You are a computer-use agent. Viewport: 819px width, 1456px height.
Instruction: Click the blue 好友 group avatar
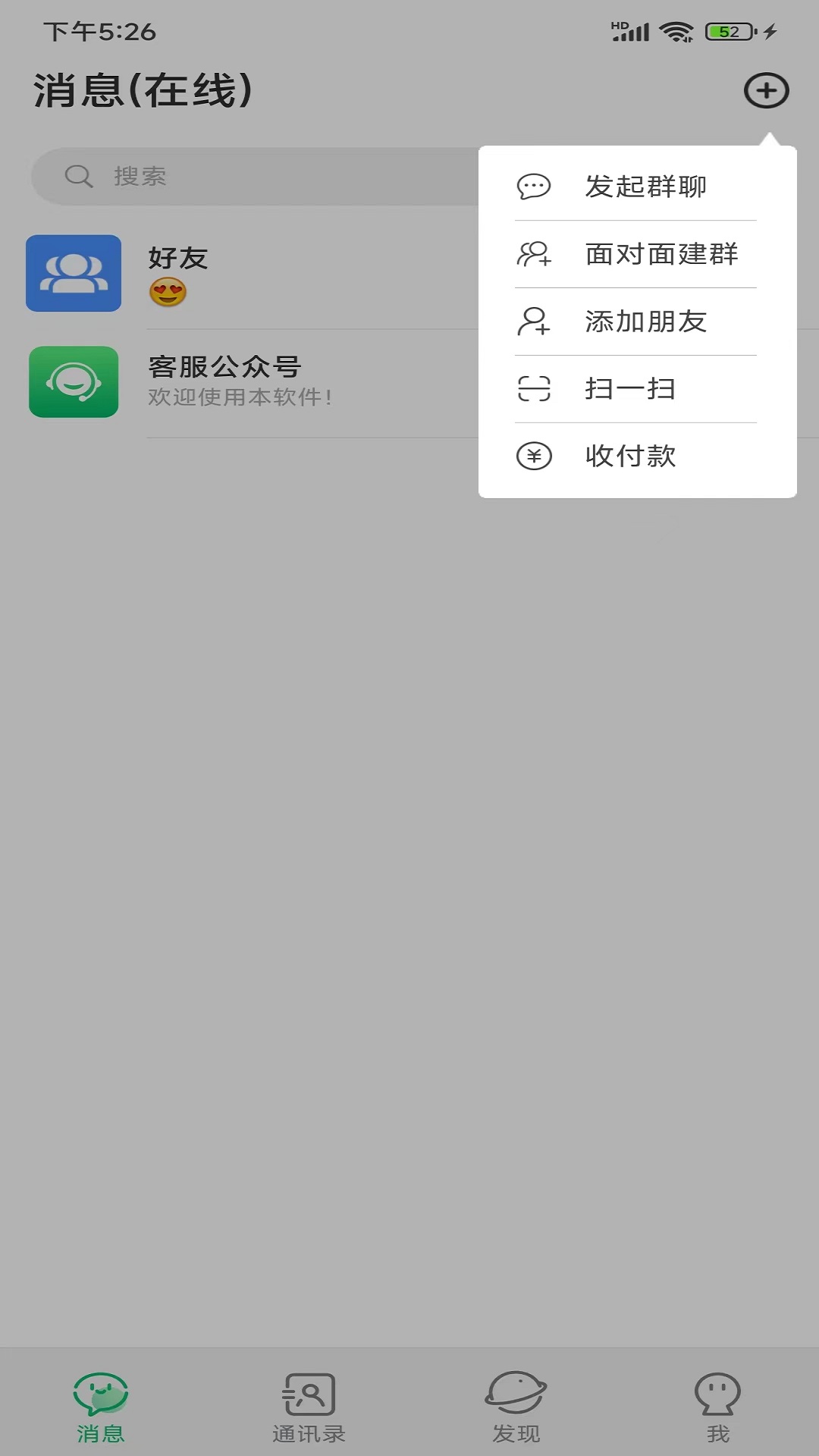(74, 274)
